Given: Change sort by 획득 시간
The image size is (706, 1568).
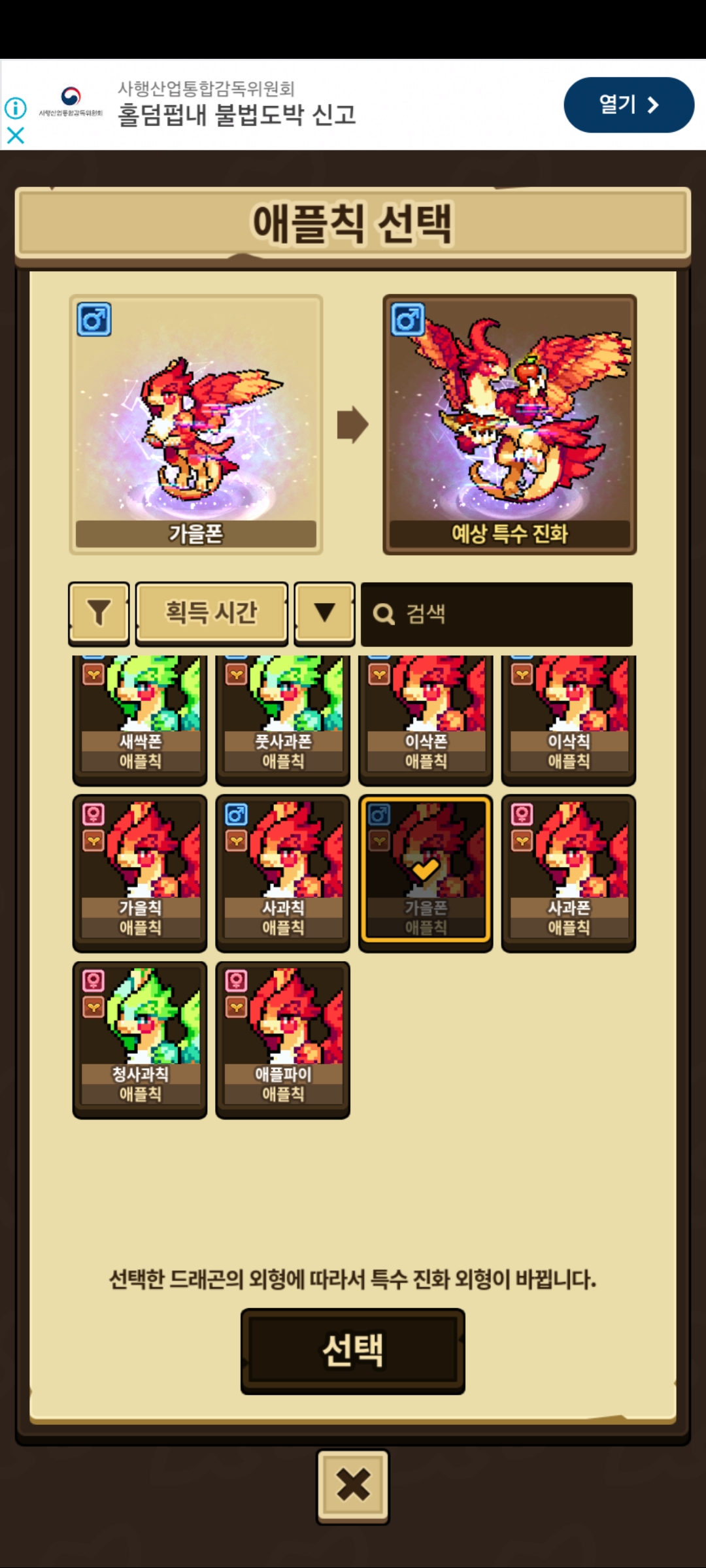Looking at the screenshot, I should pos(211,613).
